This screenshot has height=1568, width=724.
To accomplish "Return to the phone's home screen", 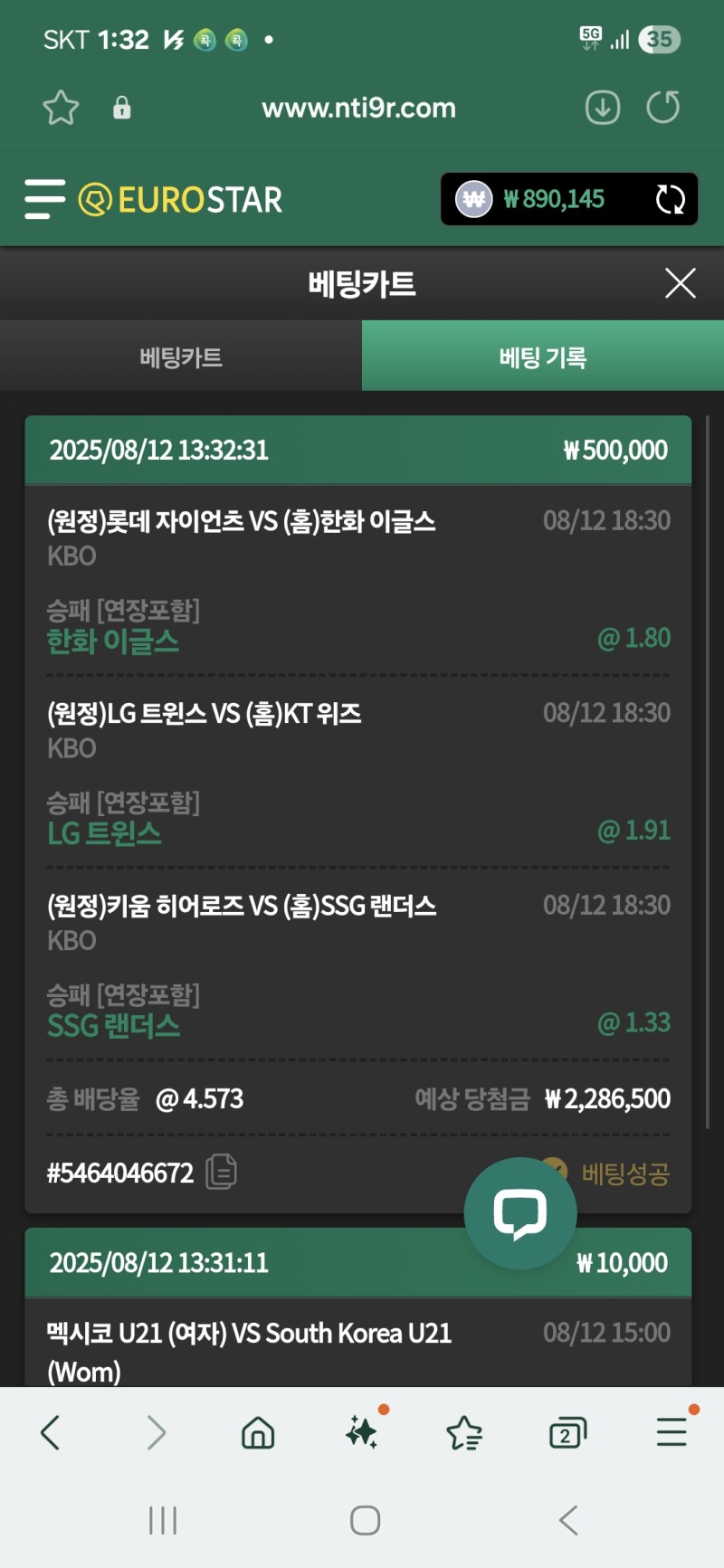I will (365, 1520).
